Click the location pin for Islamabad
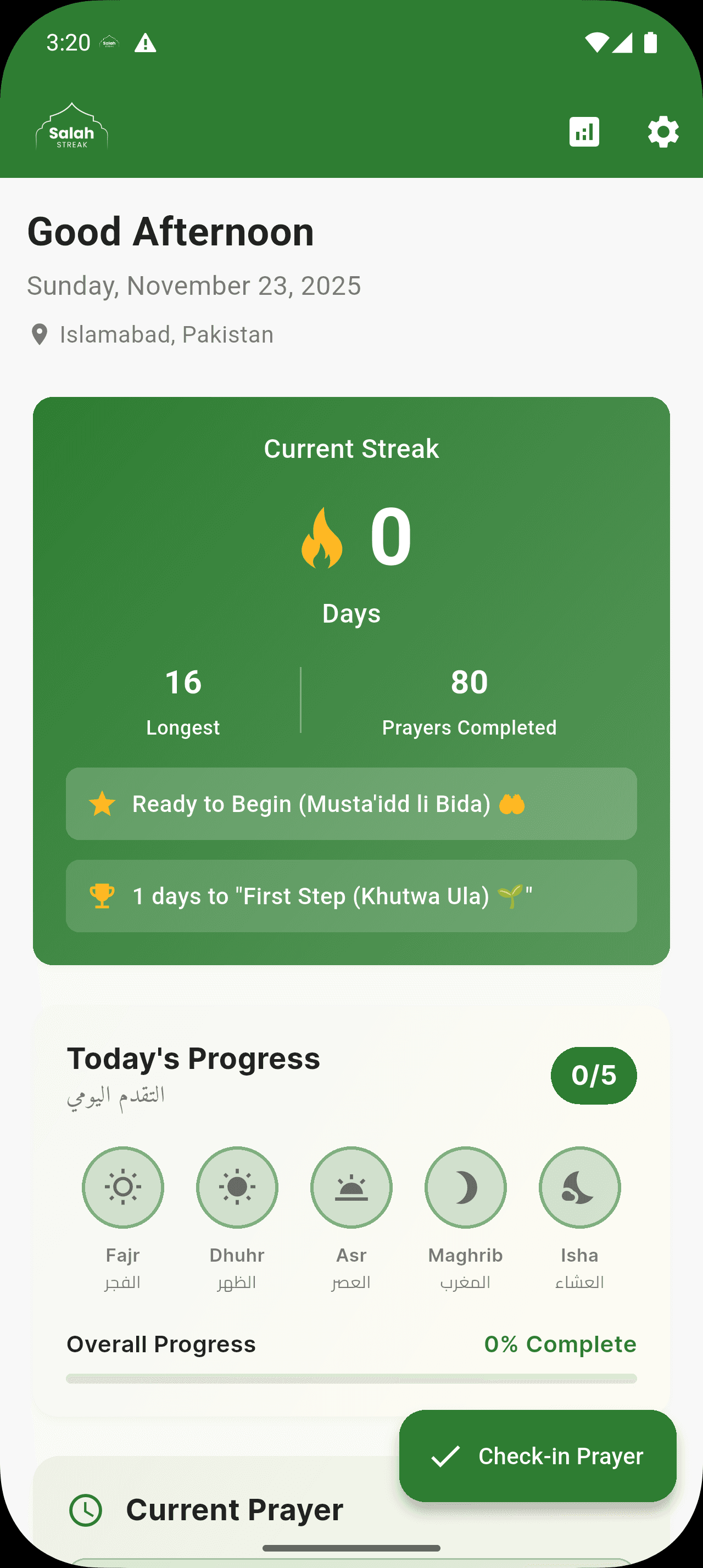The image size is (703, 1568). pos(40,334)
